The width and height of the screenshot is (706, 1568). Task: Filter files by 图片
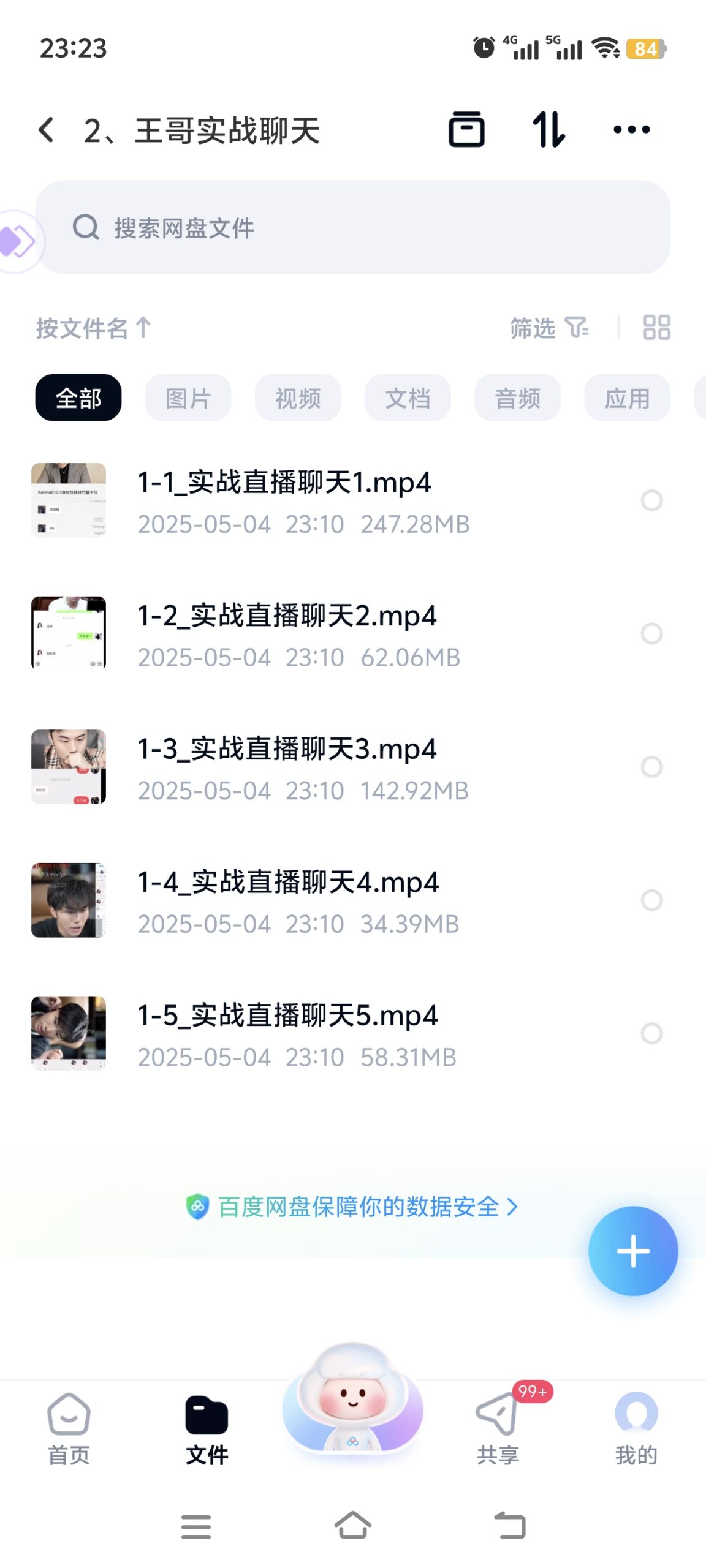point(188,398)
